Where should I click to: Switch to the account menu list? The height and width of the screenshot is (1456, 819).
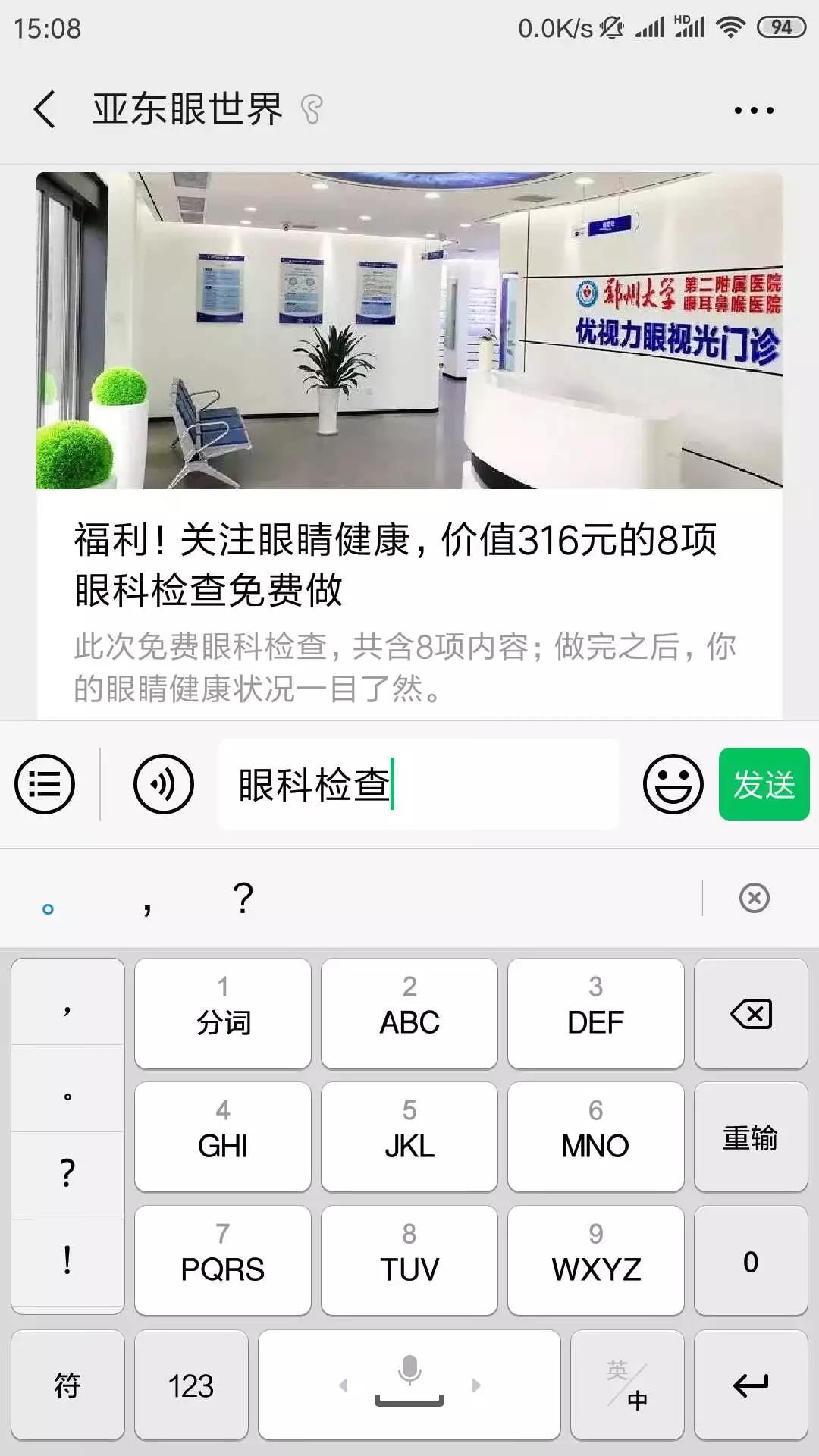tap(45, 784)
